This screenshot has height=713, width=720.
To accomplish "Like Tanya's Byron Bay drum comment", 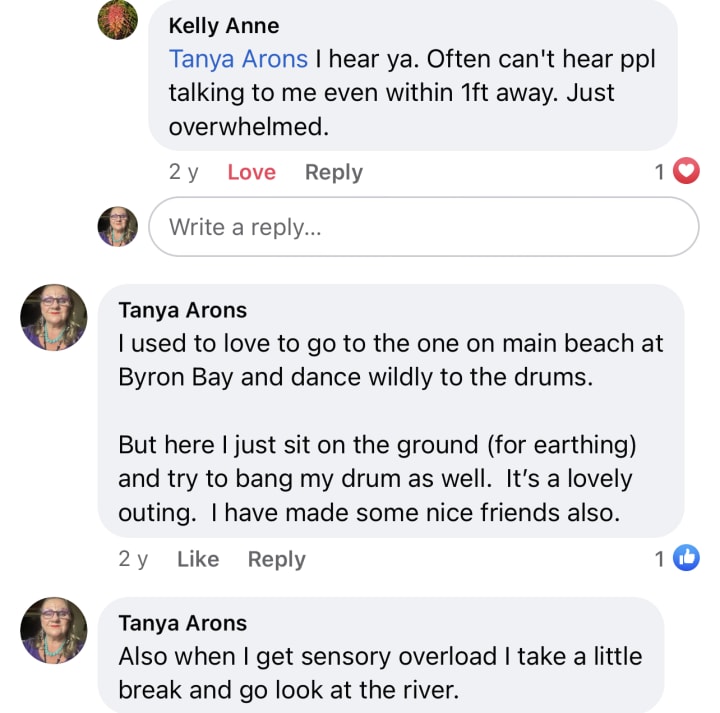I will 197,559.
